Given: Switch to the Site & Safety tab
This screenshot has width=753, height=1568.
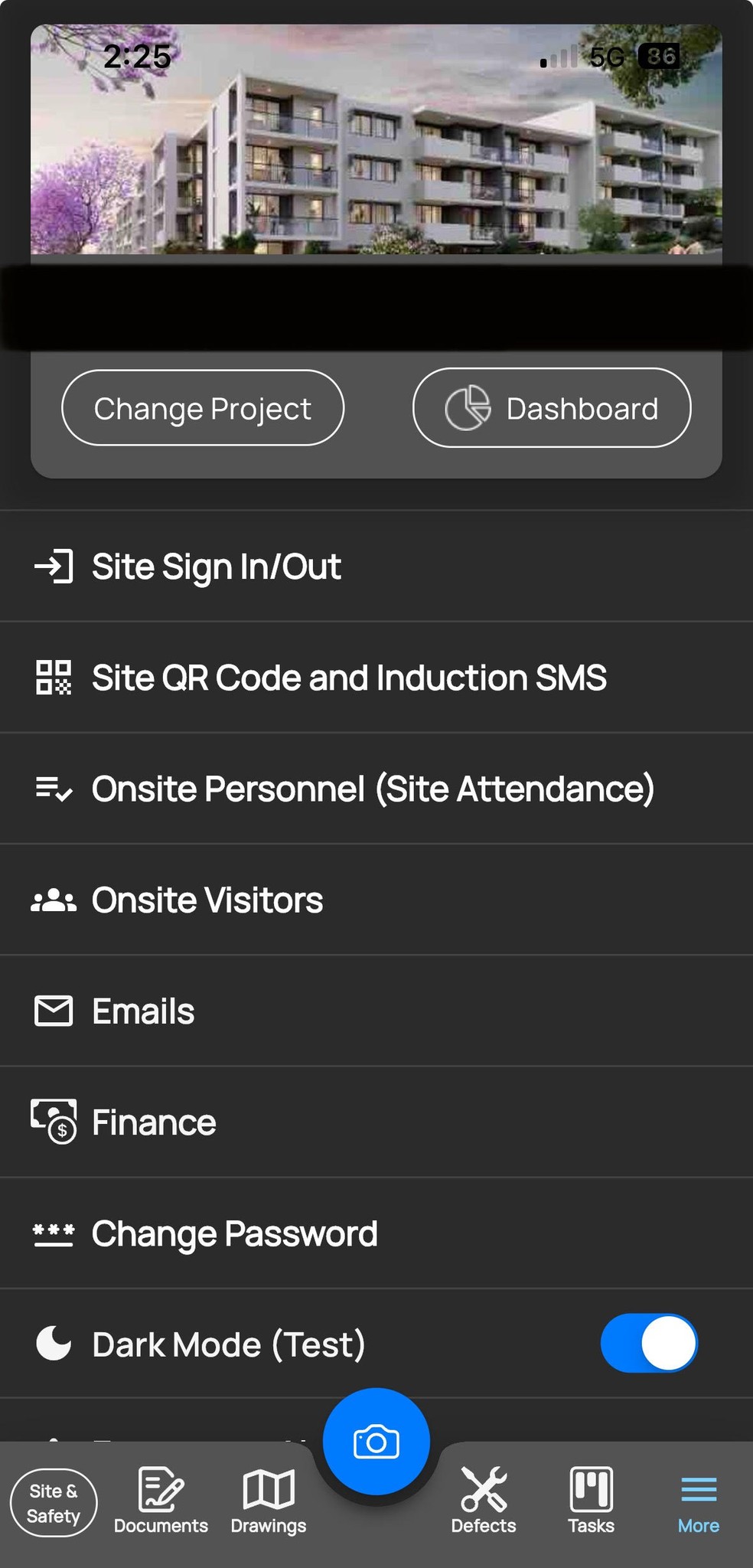Looking at the screenshot, I should [x=54, y=1503].
